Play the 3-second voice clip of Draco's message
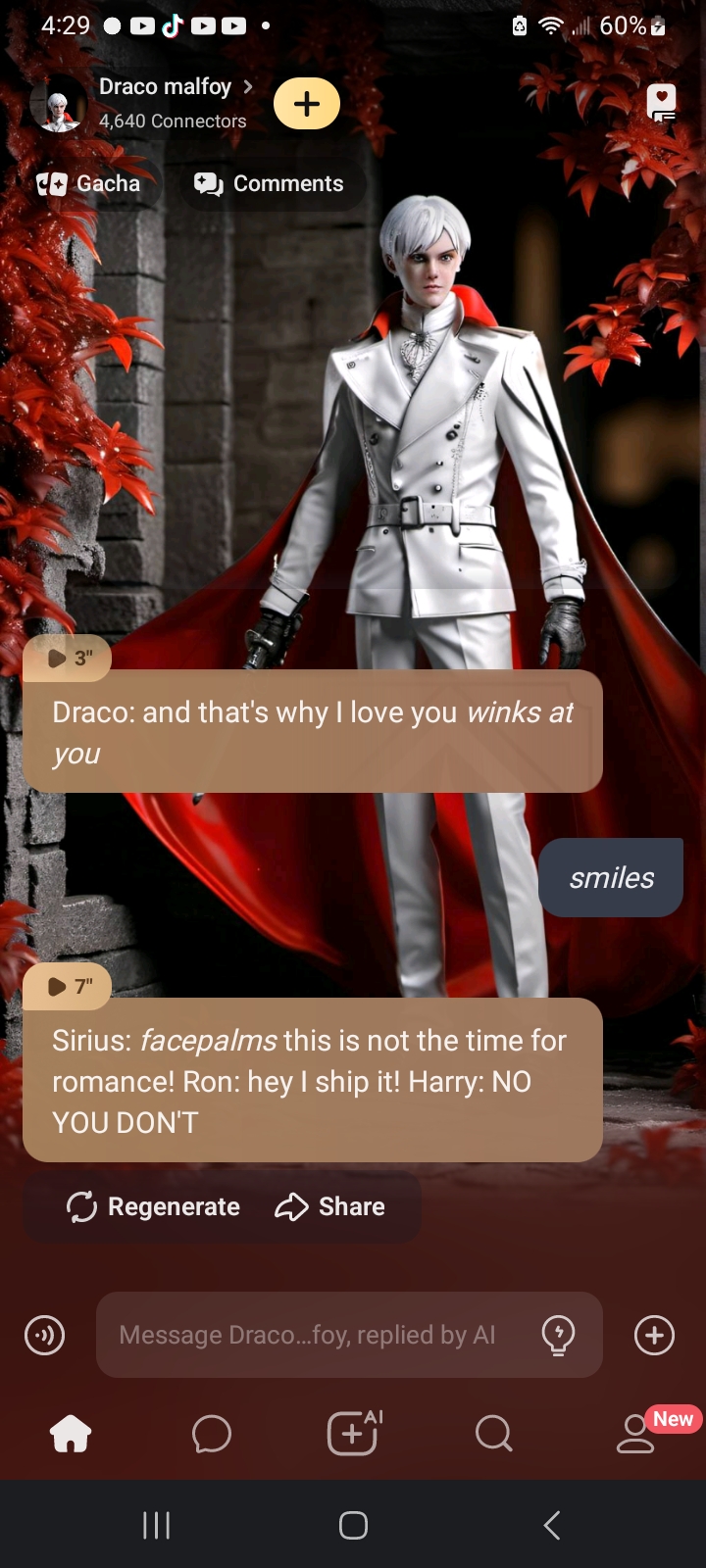The height and width of the screenshot is (1568, 706). point(68,658)
